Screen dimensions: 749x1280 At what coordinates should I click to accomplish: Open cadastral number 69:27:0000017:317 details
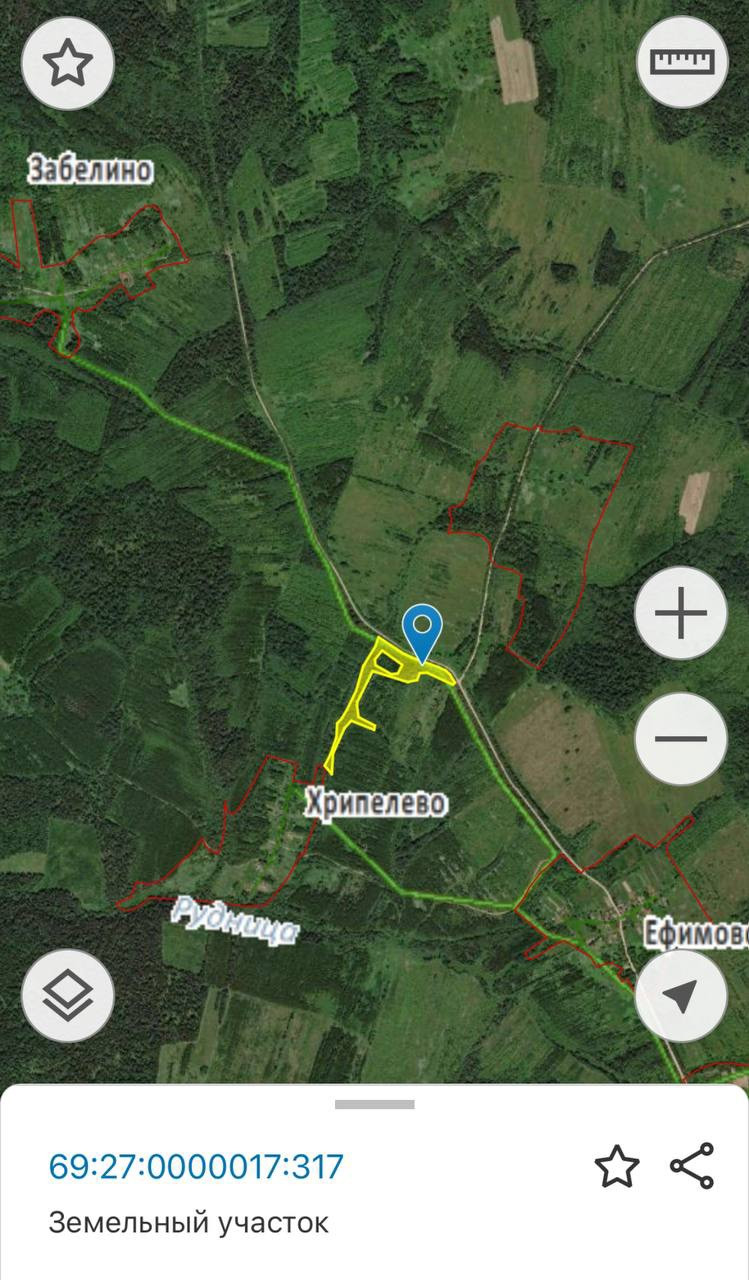[x=196, y=1166]
